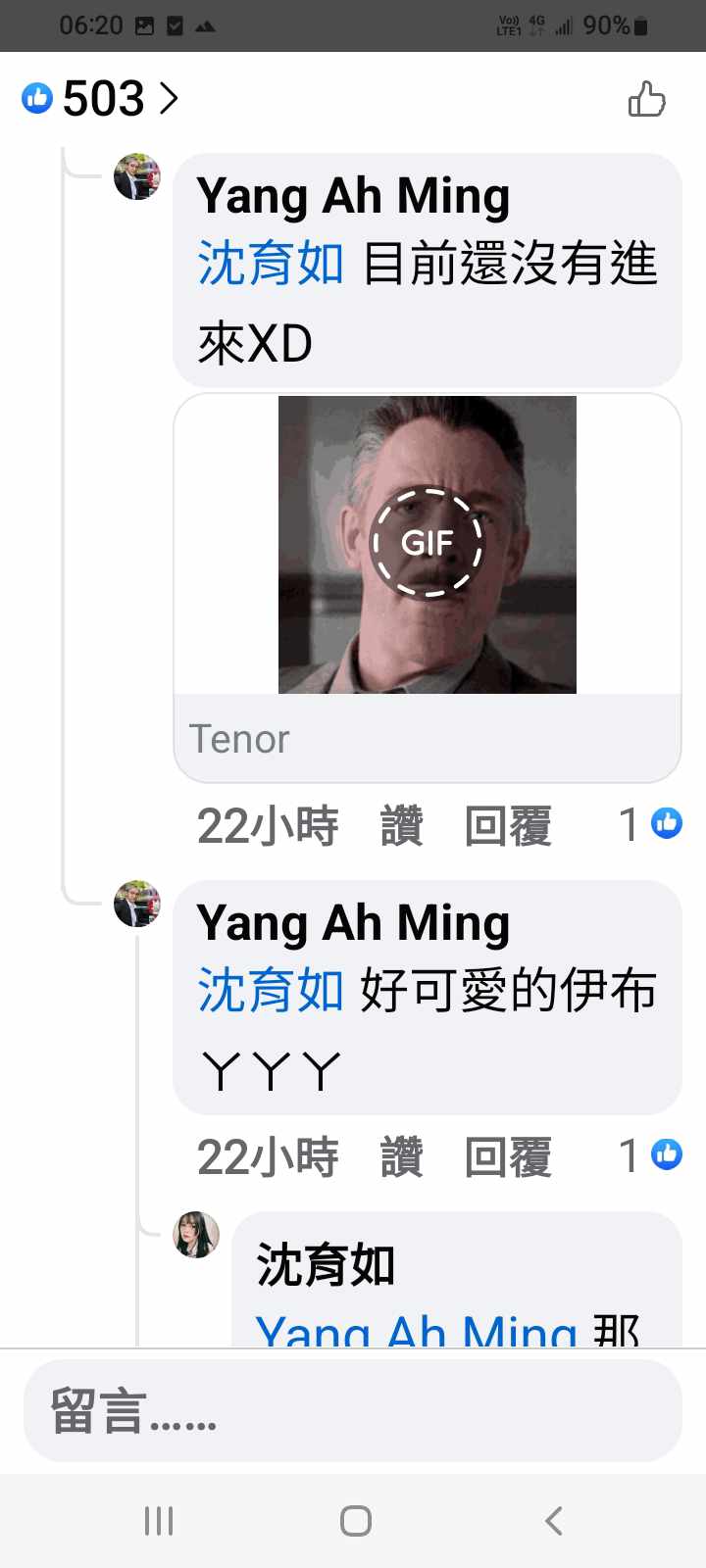The width and height of the screenshot is (706, 1568).
Task: Tap 讚 under the 目前還沒有進來XD comment
Action: pyautogui.click(x=401, y=825)
